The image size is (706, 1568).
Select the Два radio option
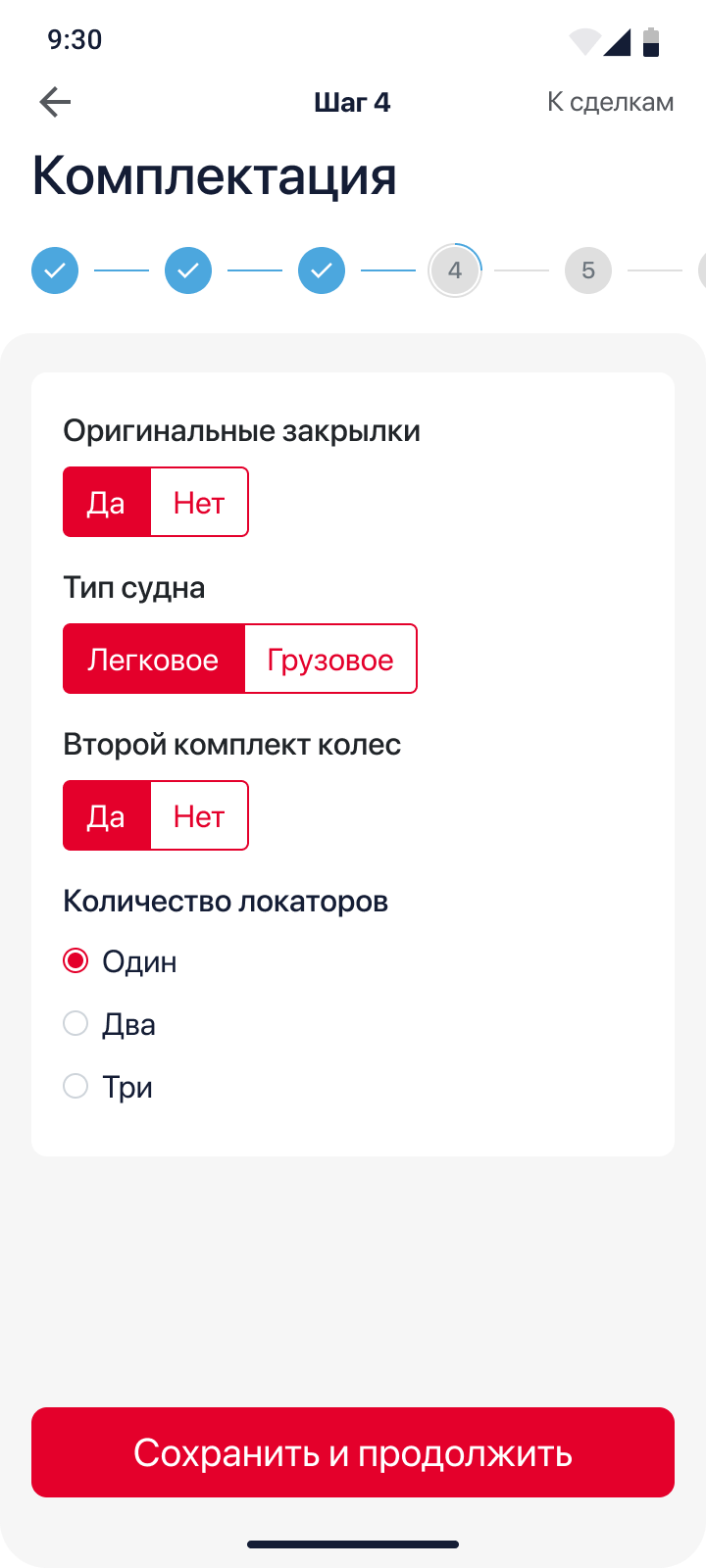pos(76,1023)
